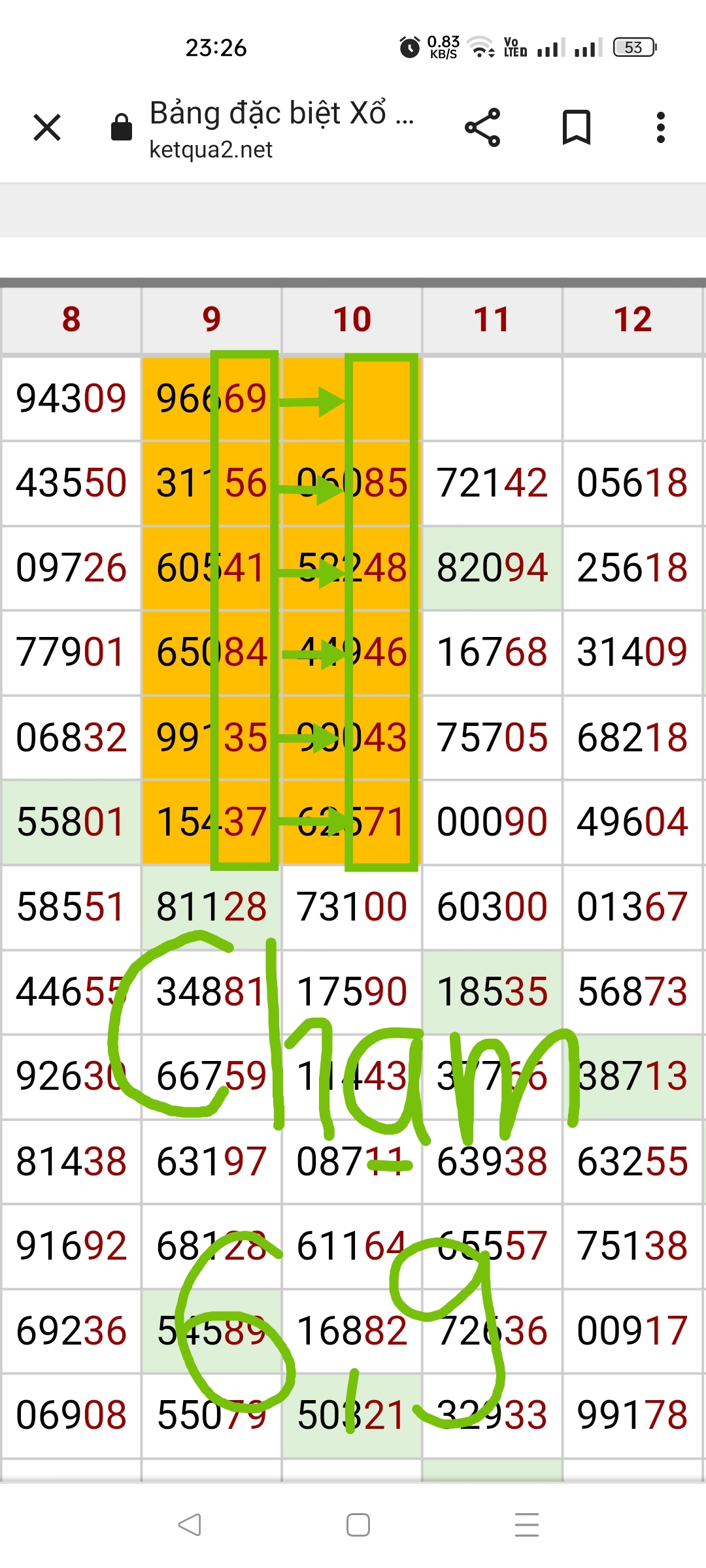Bookmark the current page
Viewport: 706px width, 1568px height.
(x=577, y=127)
